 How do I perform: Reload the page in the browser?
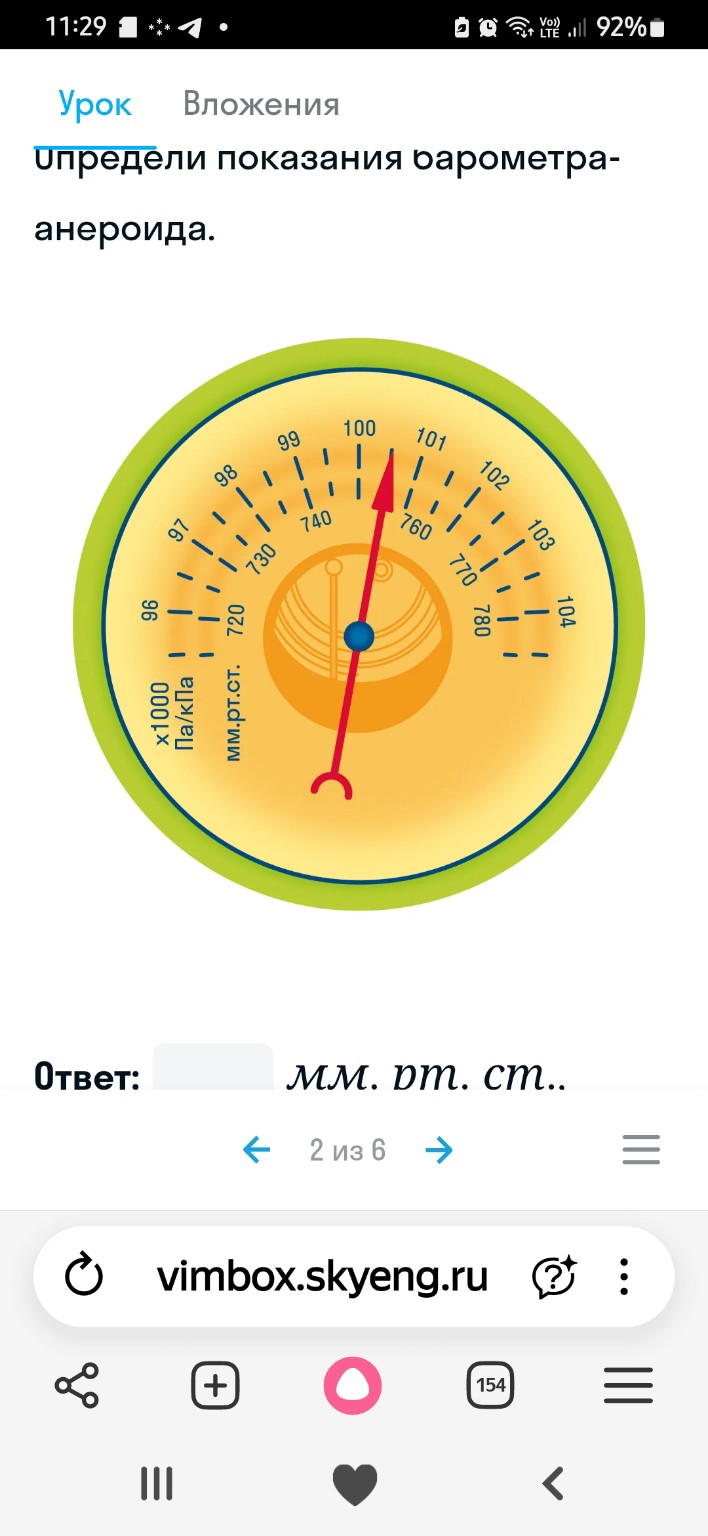[84, 1277]
